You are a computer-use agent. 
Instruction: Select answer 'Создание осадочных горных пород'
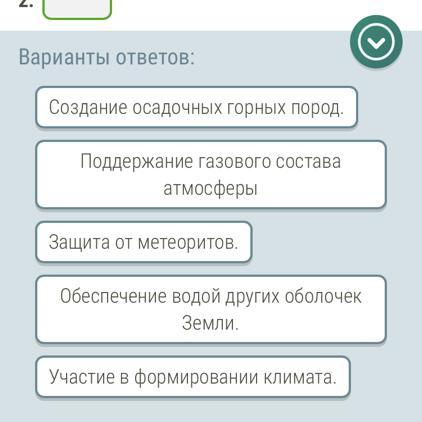click(x=196, y=107)
